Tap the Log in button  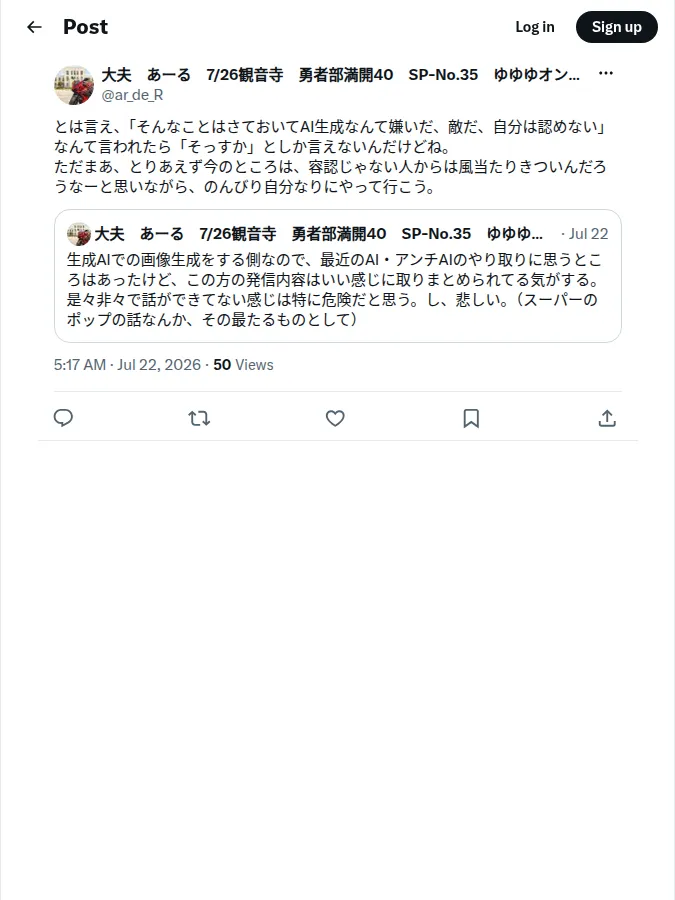(534, 27)
